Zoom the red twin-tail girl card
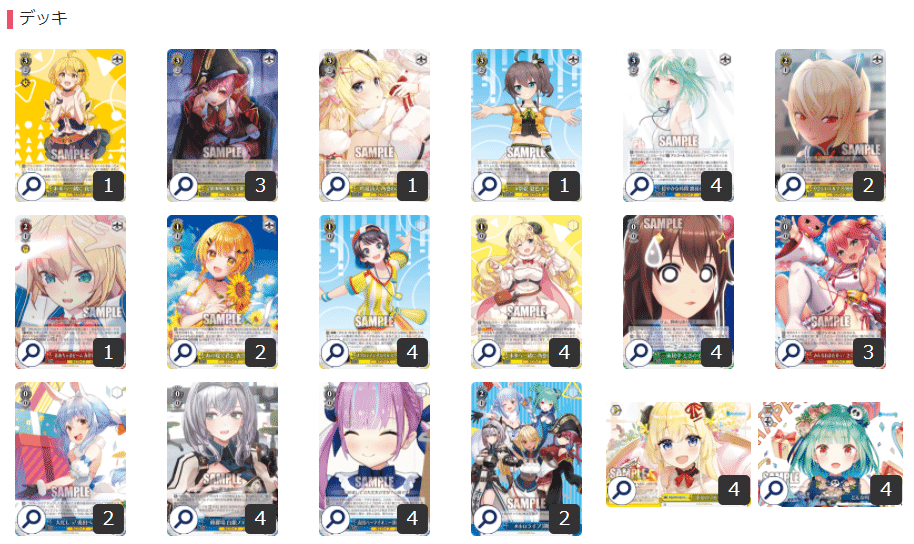Image resolution: width=914 pixels, height=544 pixels. point(791,352)
